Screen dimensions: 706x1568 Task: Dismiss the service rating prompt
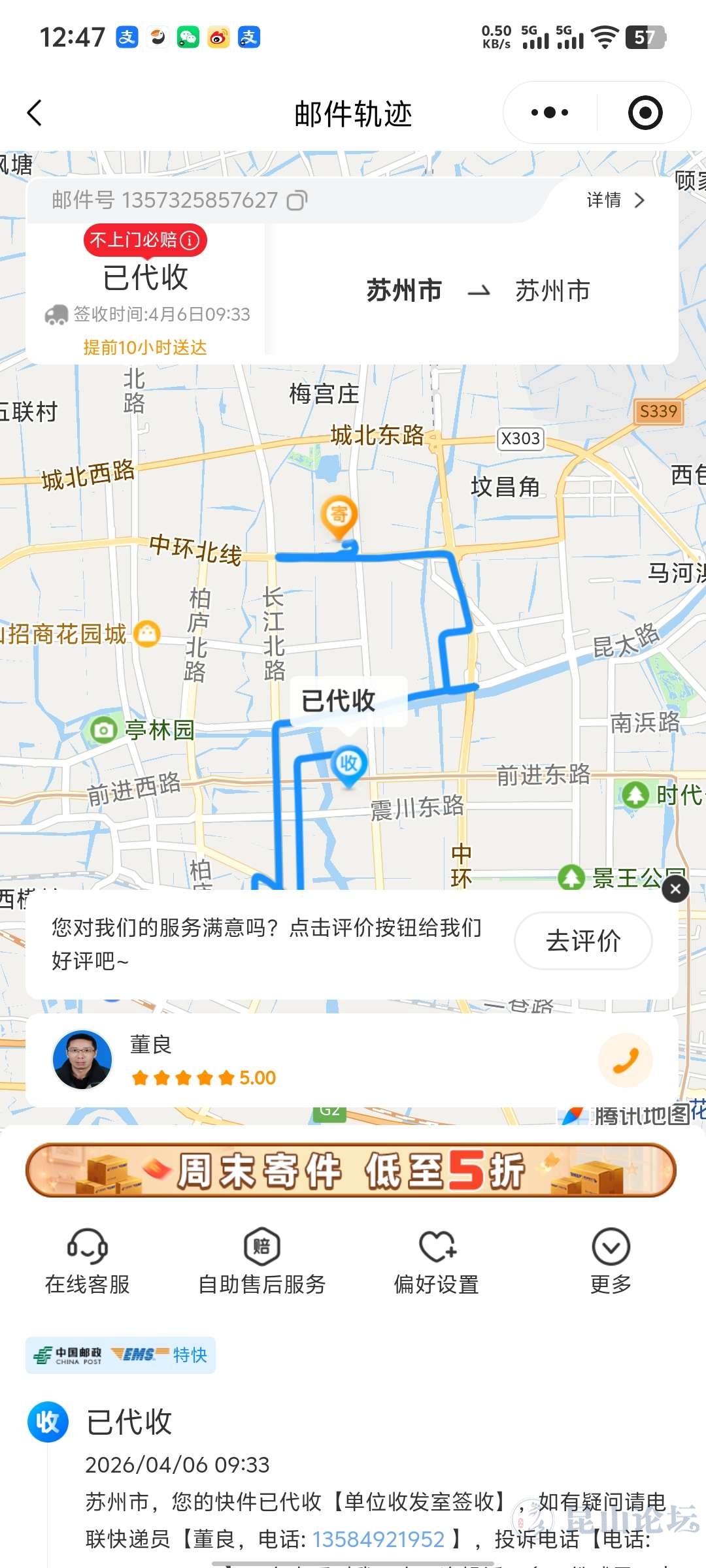[675, 889]
